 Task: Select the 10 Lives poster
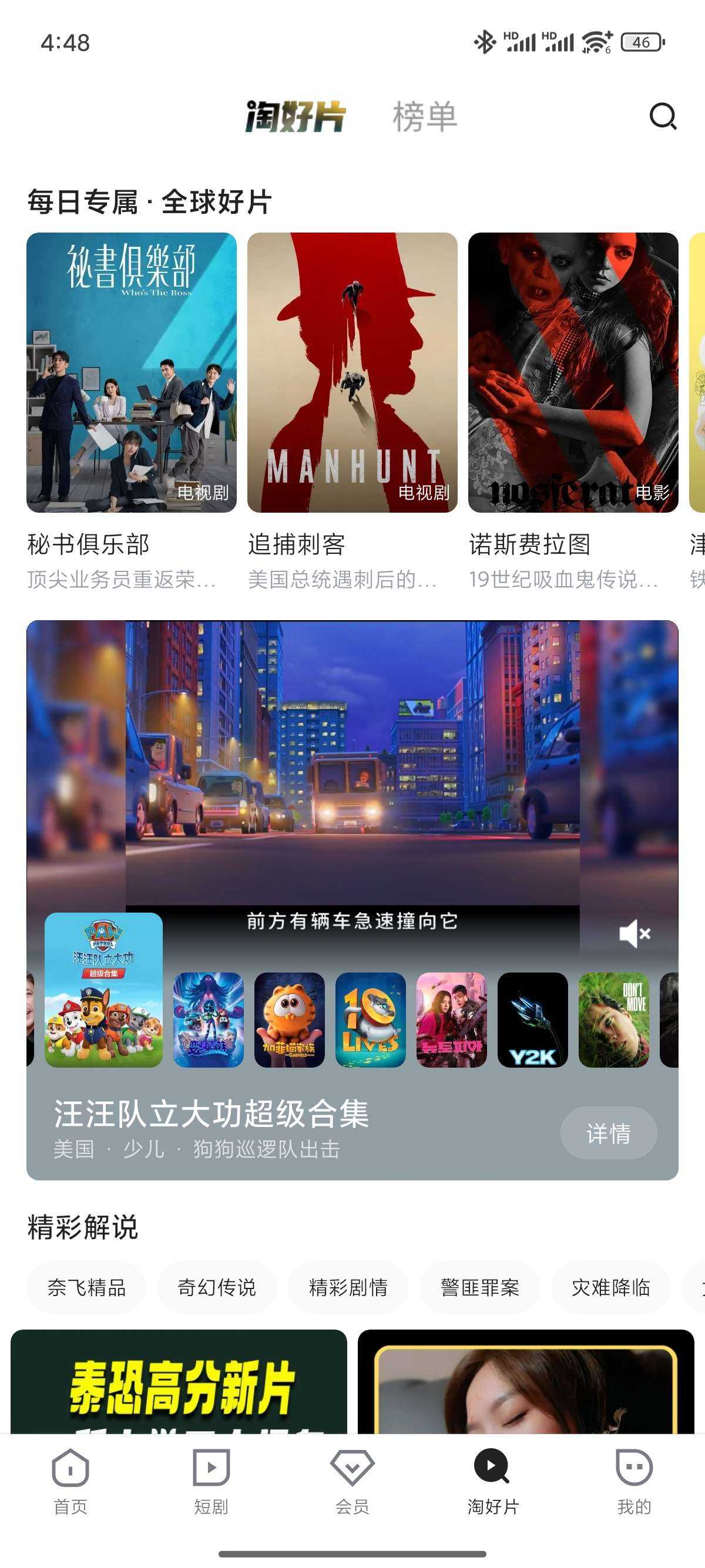pyautogui.click(x=370, y=1019)
